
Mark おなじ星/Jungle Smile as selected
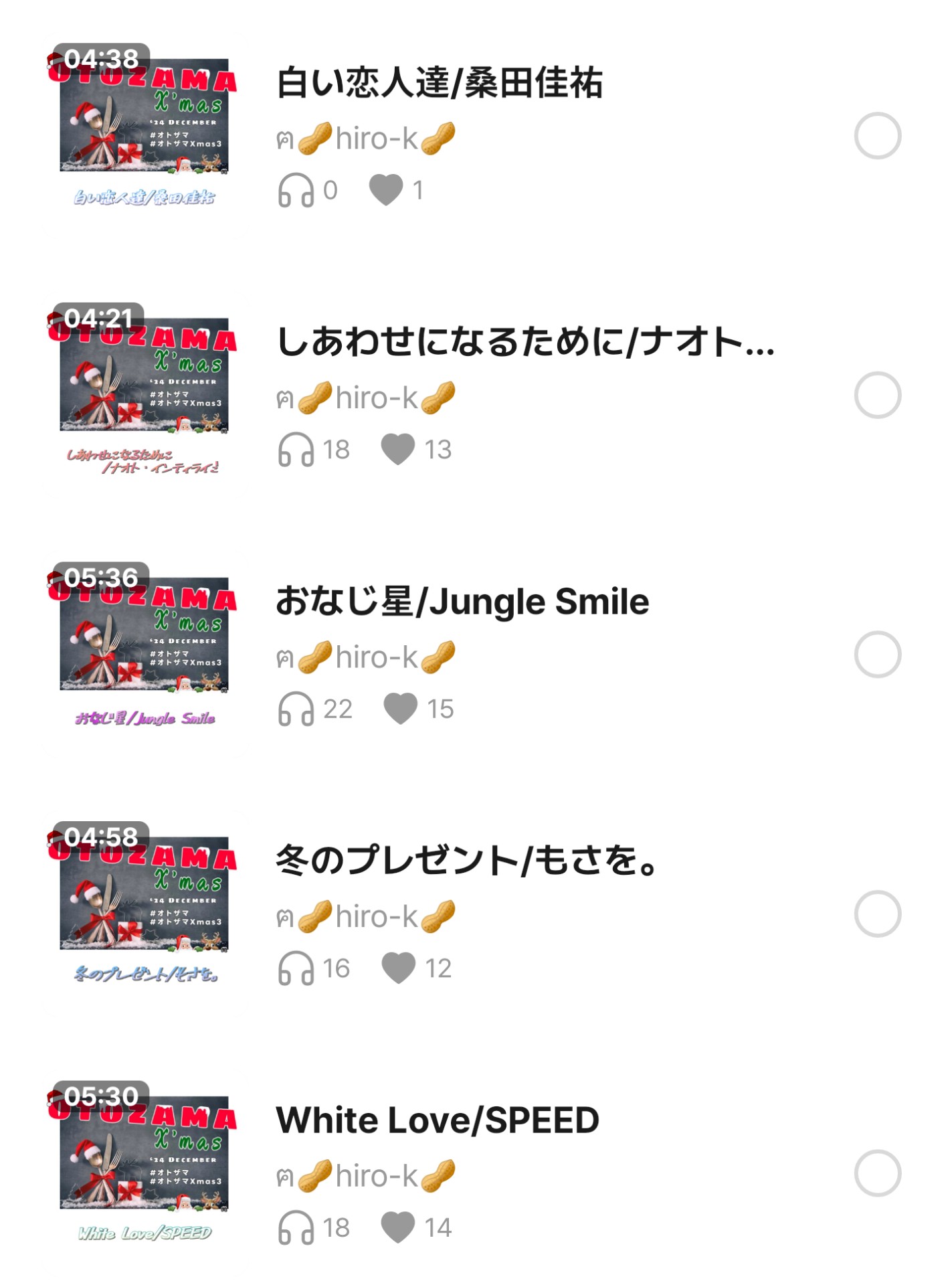coord(877,654)
